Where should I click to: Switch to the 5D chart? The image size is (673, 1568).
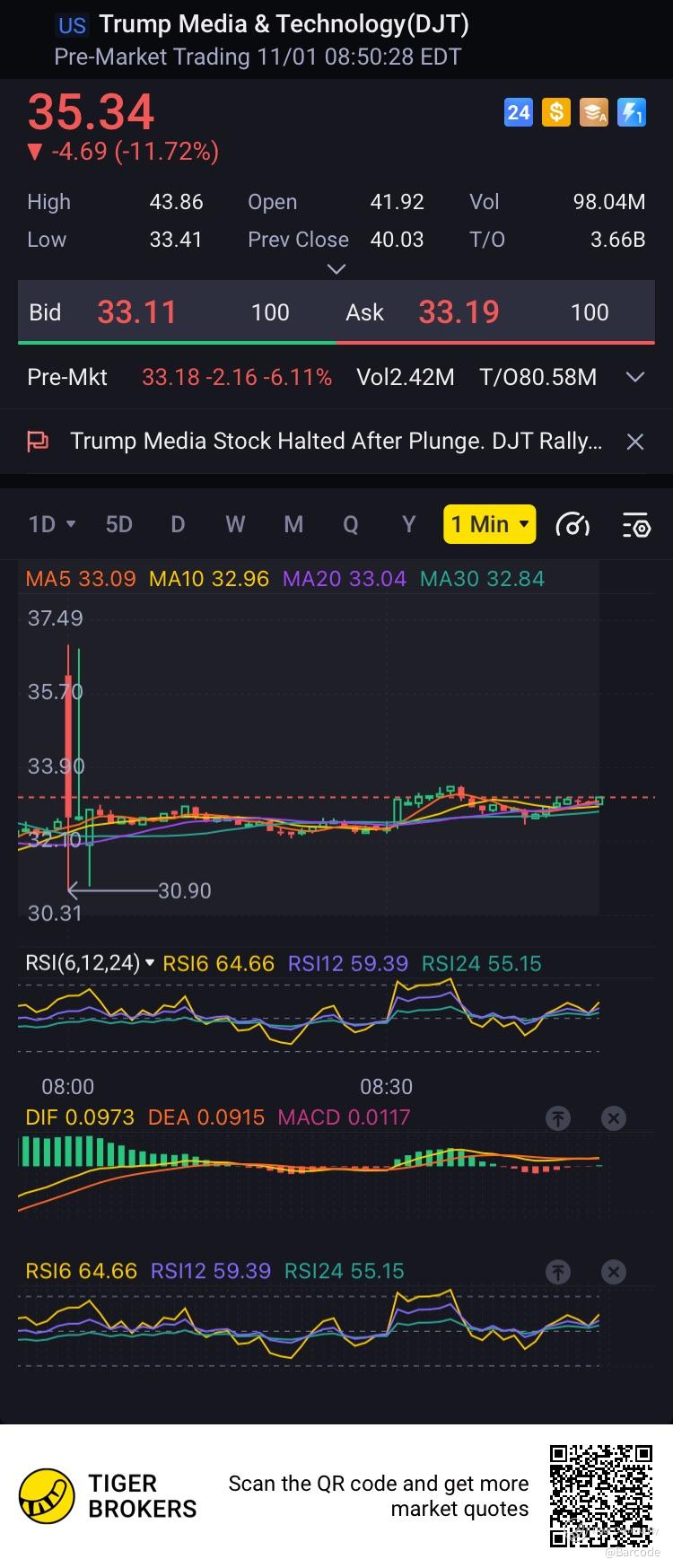click(x=118, y=524)
